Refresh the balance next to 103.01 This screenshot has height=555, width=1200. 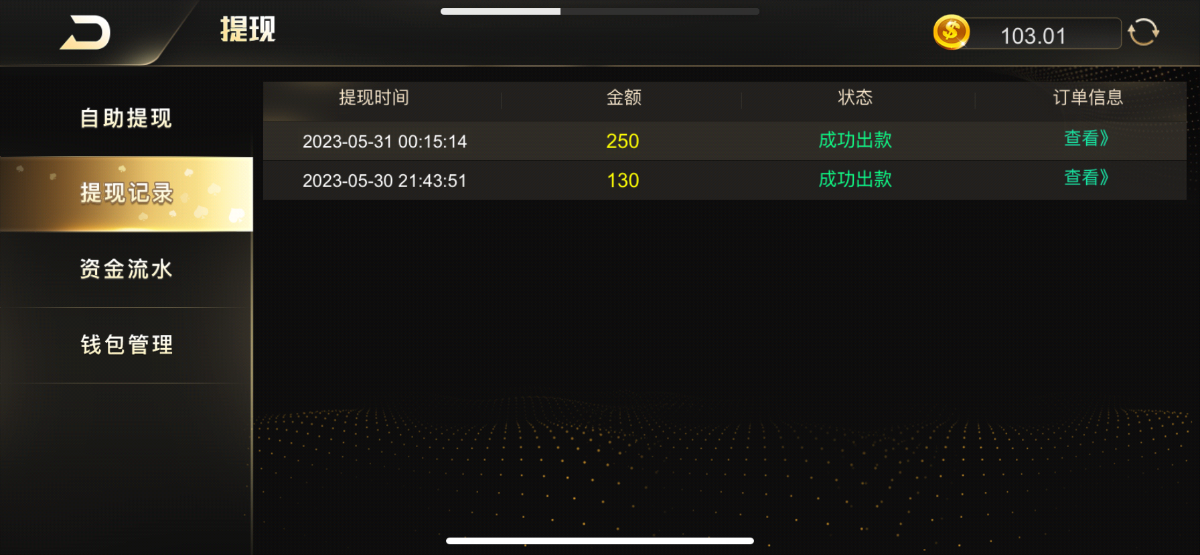click(1143, 33)
